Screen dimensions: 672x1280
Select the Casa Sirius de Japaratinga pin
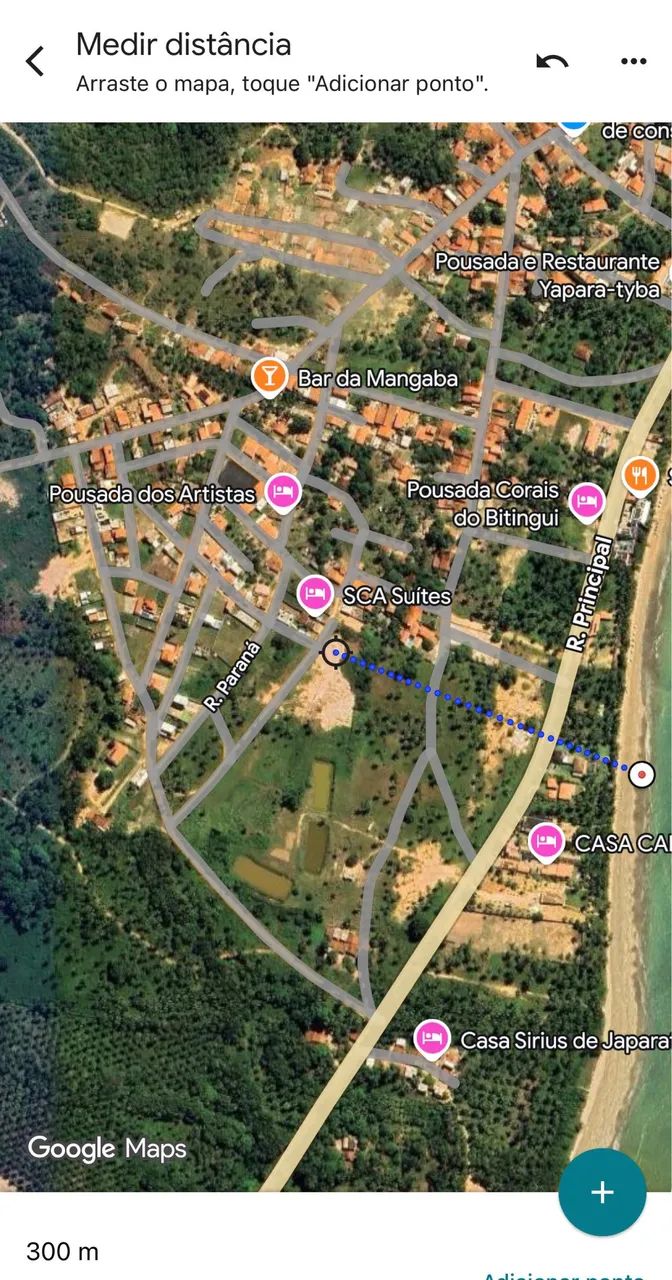[x=432, y=1038]
